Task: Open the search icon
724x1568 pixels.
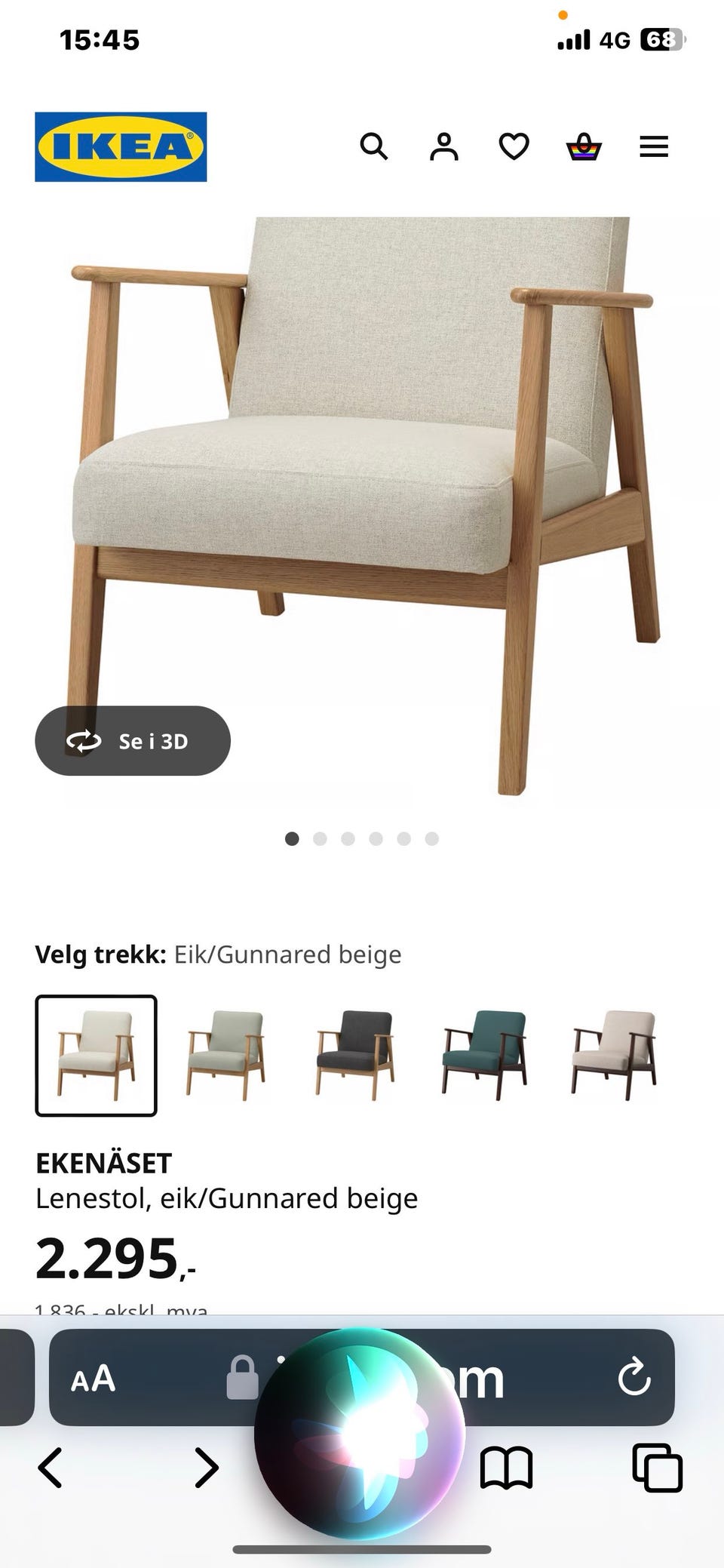Action: pyautogui.click(x=375, y=146)
